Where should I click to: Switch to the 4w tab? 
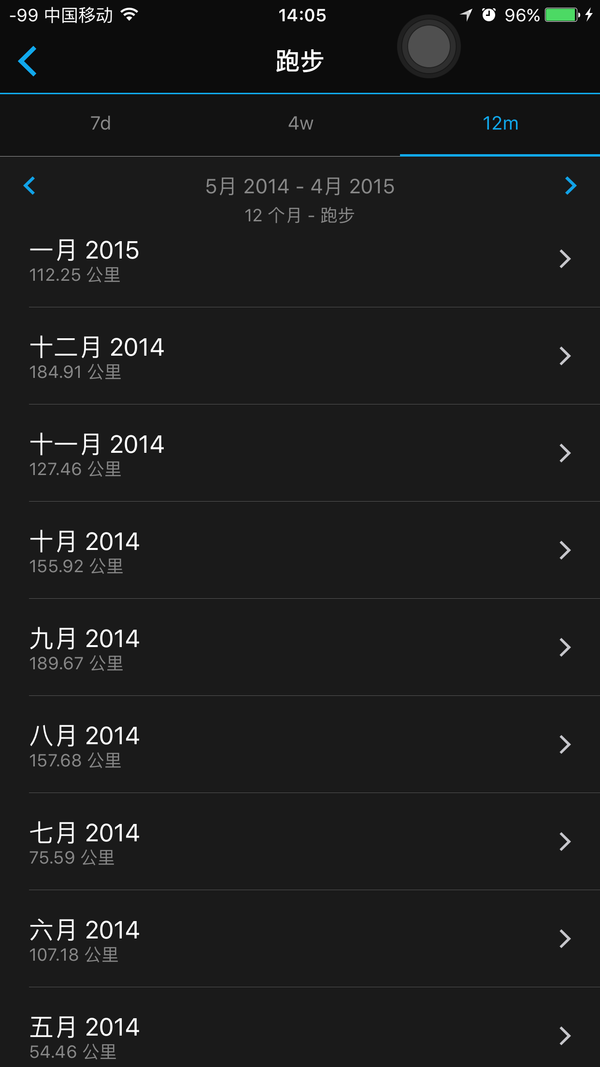(x=300, y=125)
